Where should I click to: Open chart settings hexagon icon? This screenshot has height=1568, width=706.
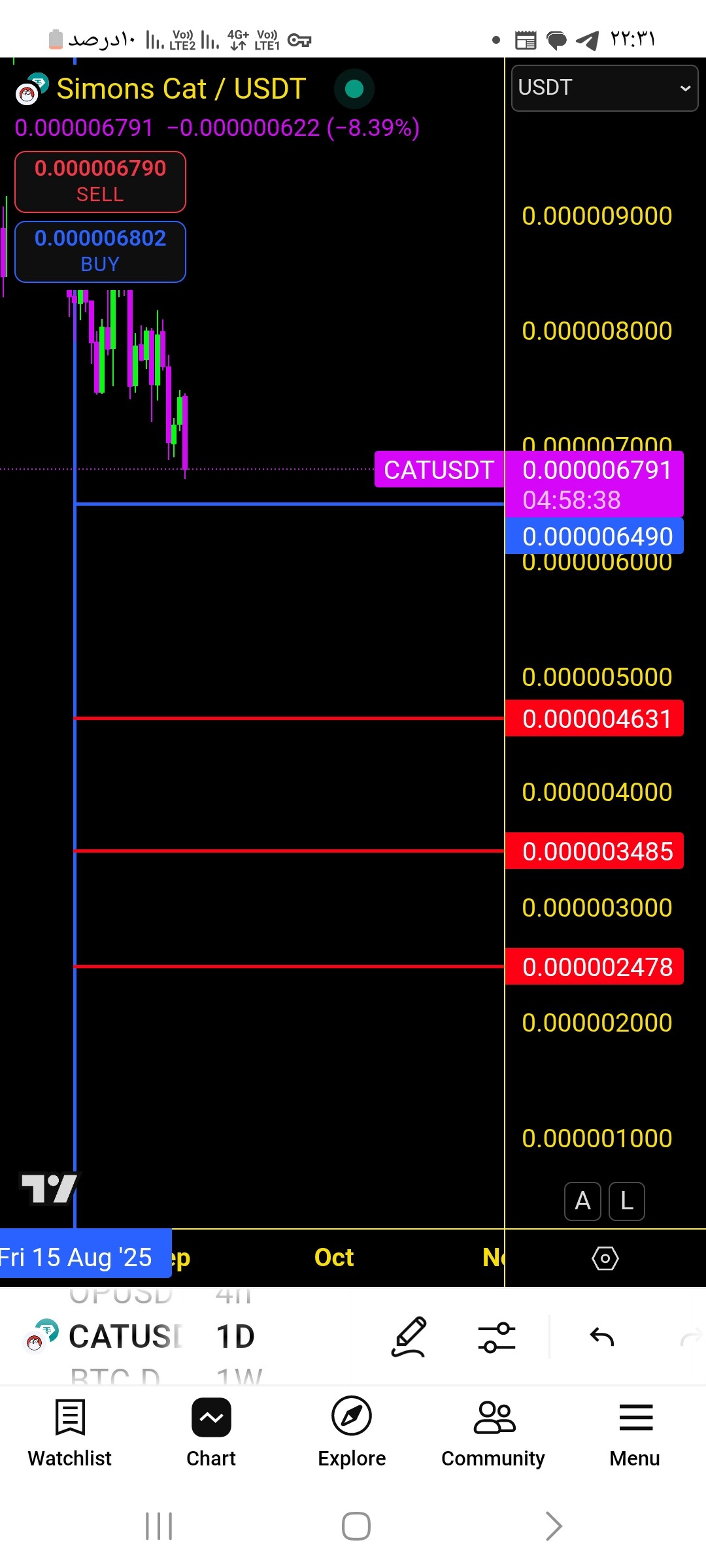pos(605,1258)
